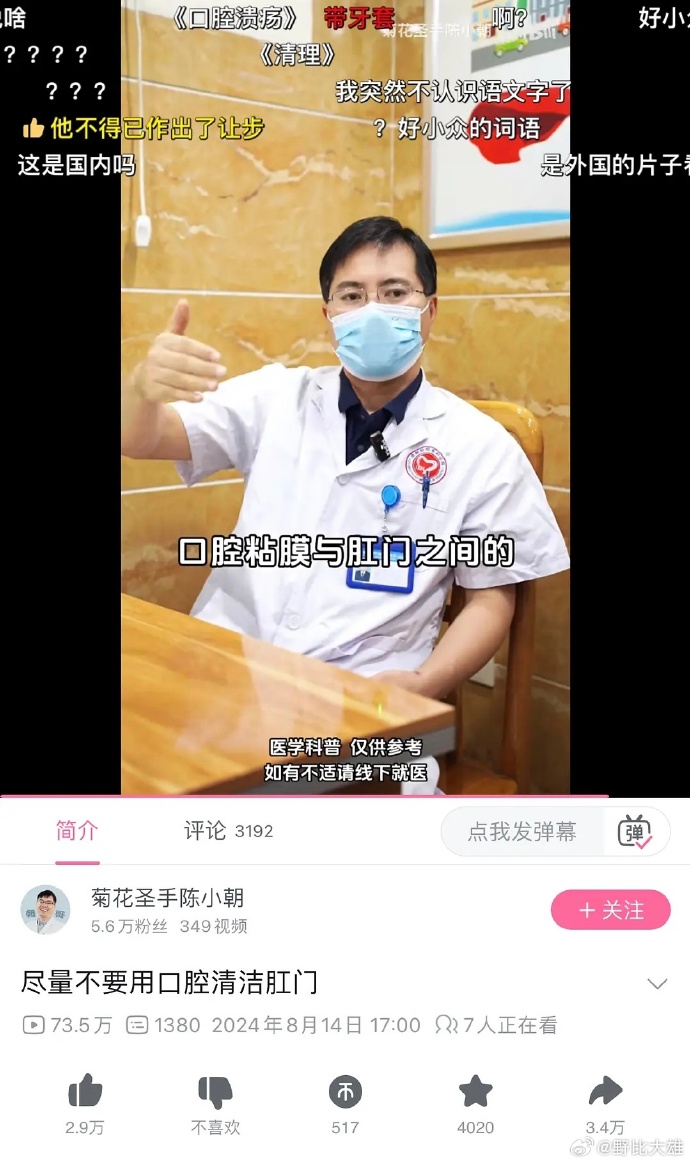Add the video to favorites star
This screenshot has height=1163, width=690.
click(x=475, y=1092)
